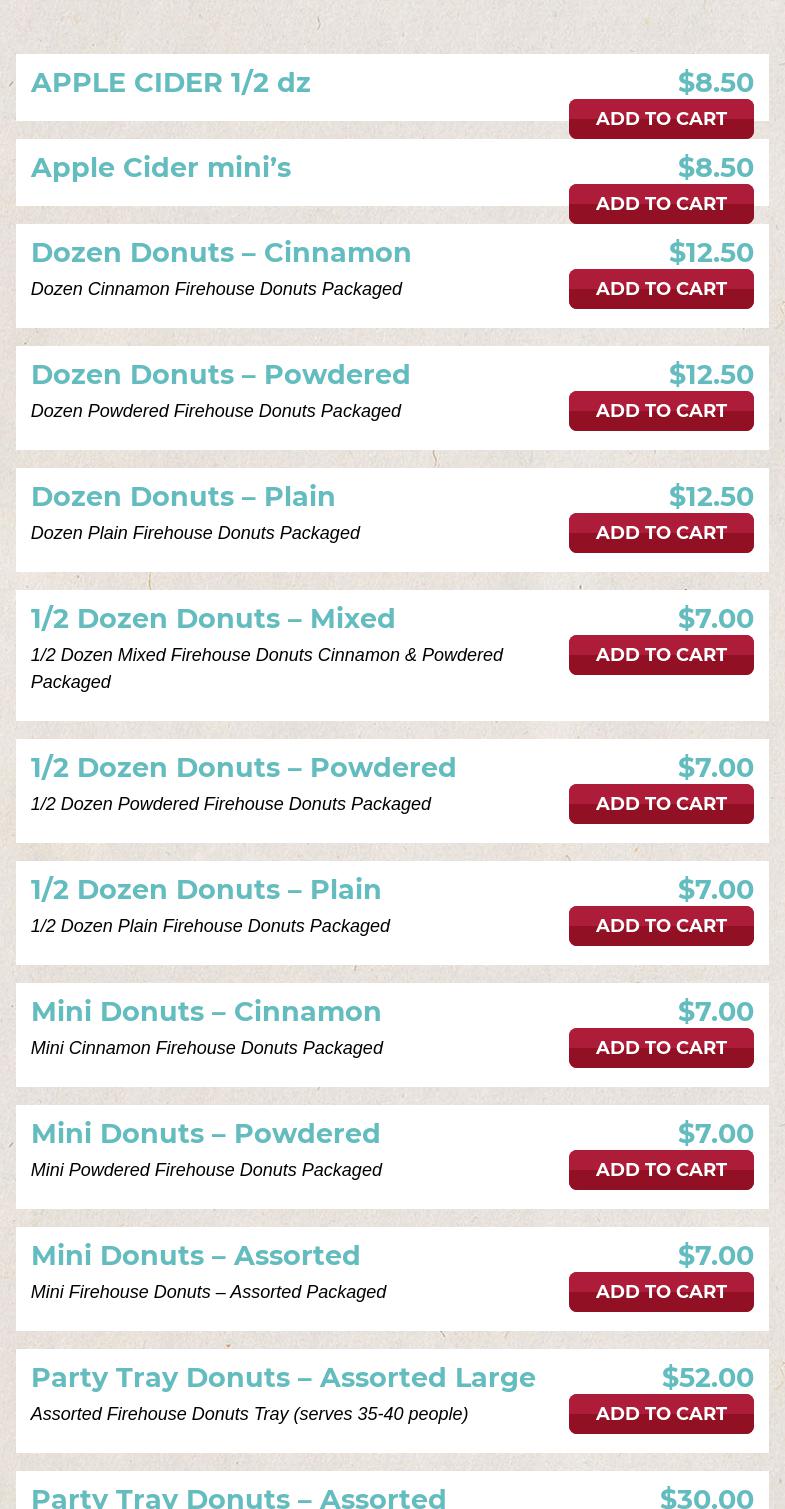Add 1/2 Dozen Donuts – Plain to cart

661,925
